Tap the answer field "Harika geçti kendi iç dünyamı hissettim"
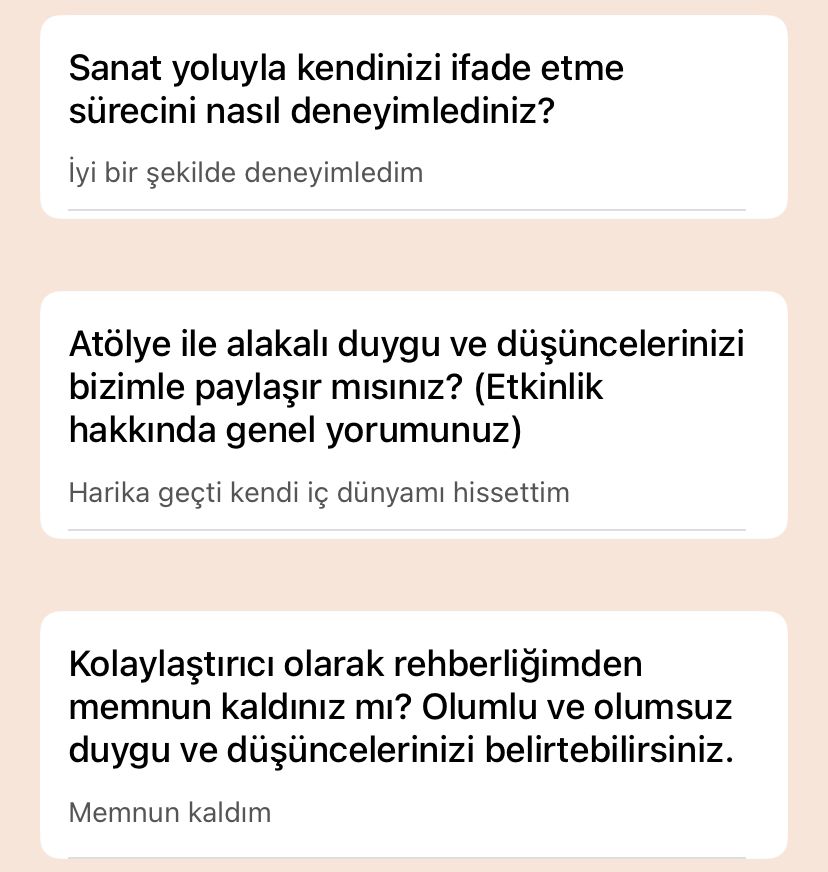The width and height of the screenshot is (828, 872). 319,493
